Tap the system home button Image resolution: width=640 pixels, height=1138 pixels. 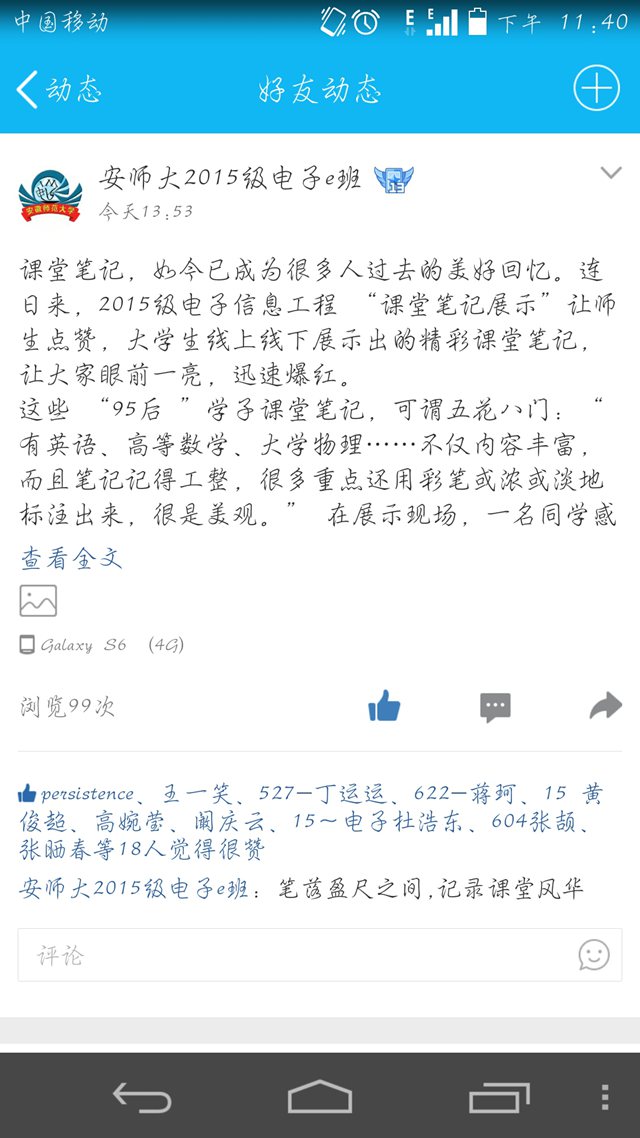coord(320,1098)
